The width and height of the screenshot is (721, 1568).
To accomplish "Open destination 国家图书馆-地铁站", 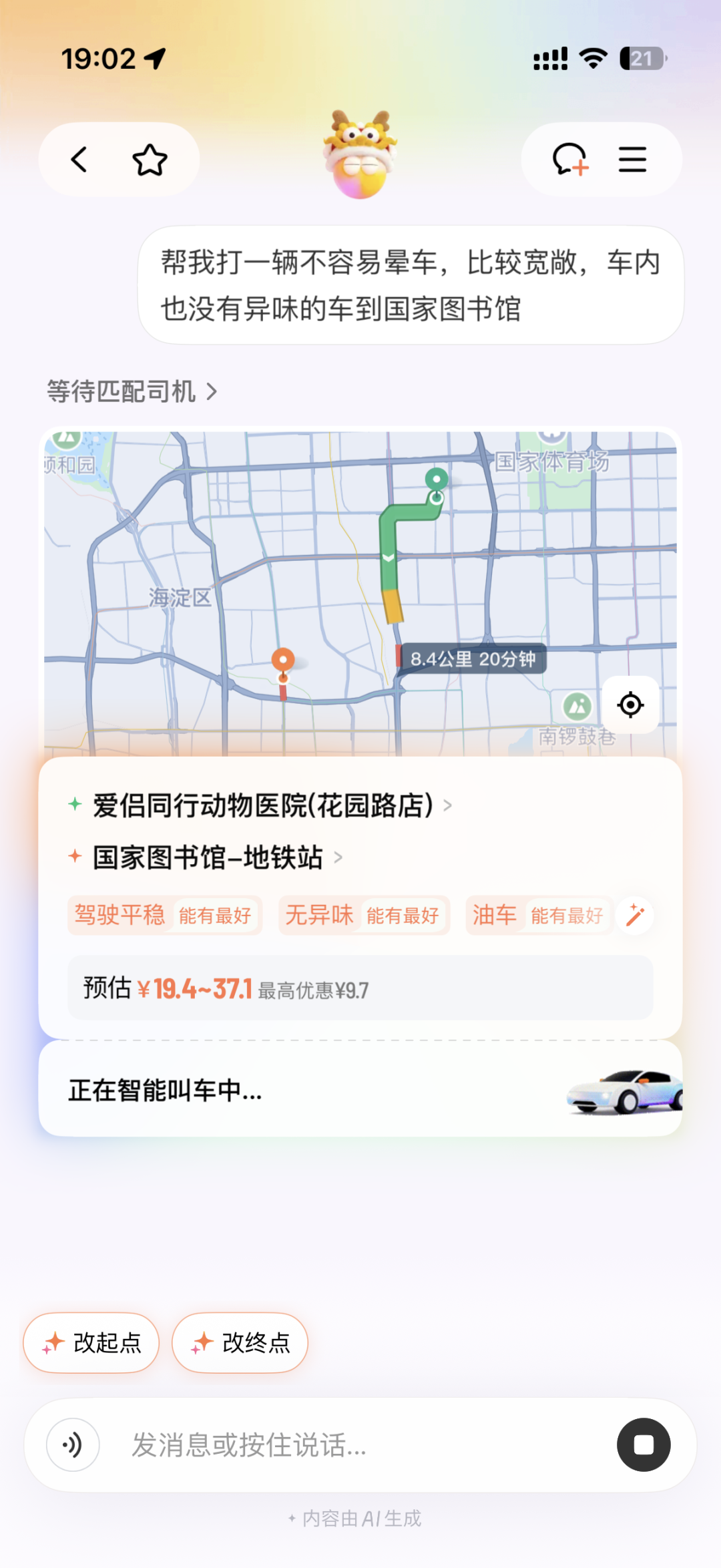I will [x=208, y=857].
